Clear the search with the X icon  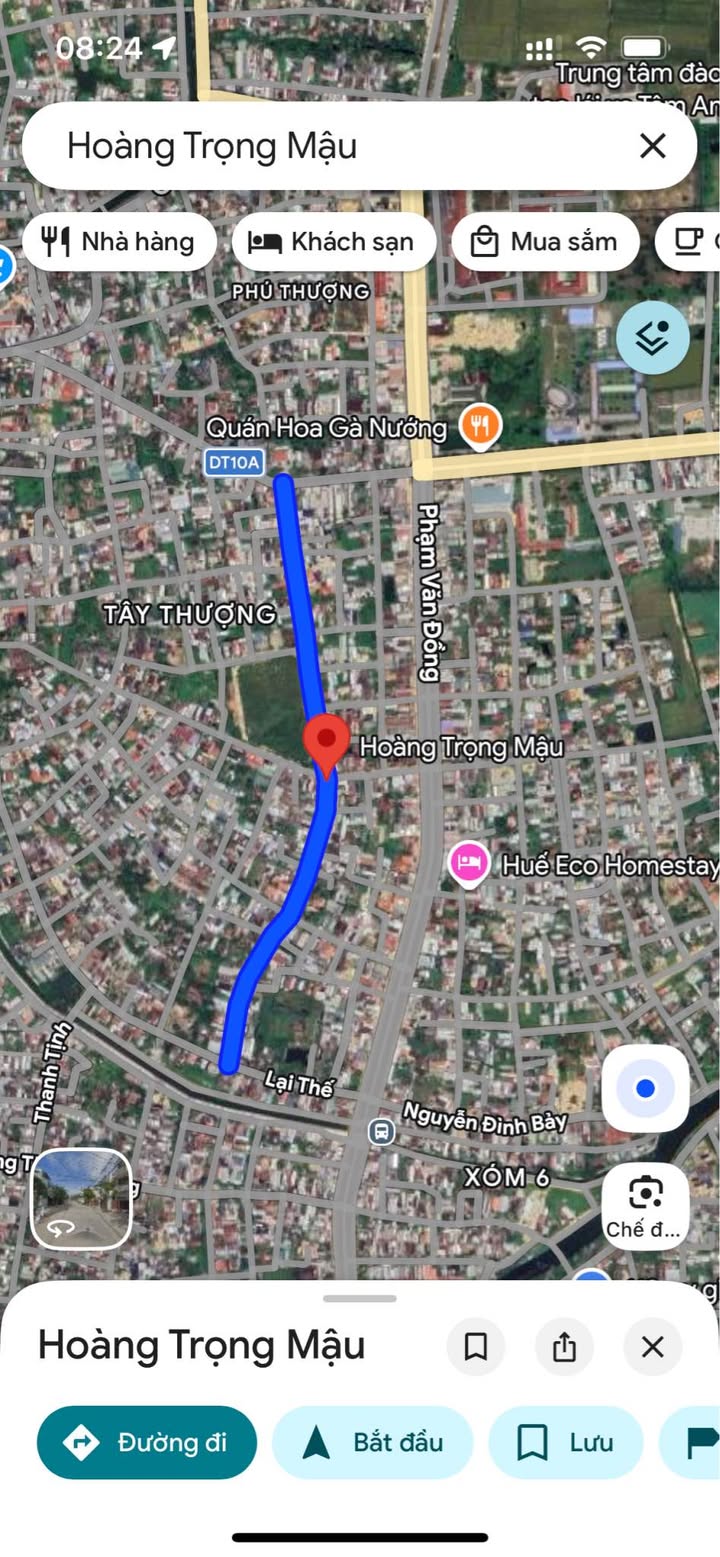(652, 147)
